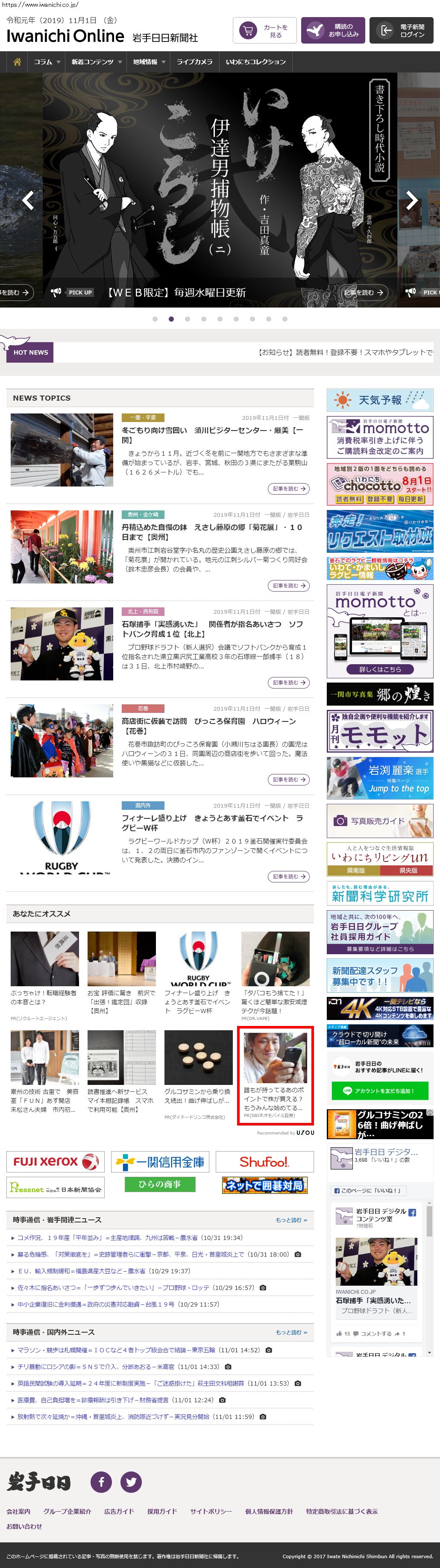
Task: Open ライブカメラ
Action: click(194, 62)
